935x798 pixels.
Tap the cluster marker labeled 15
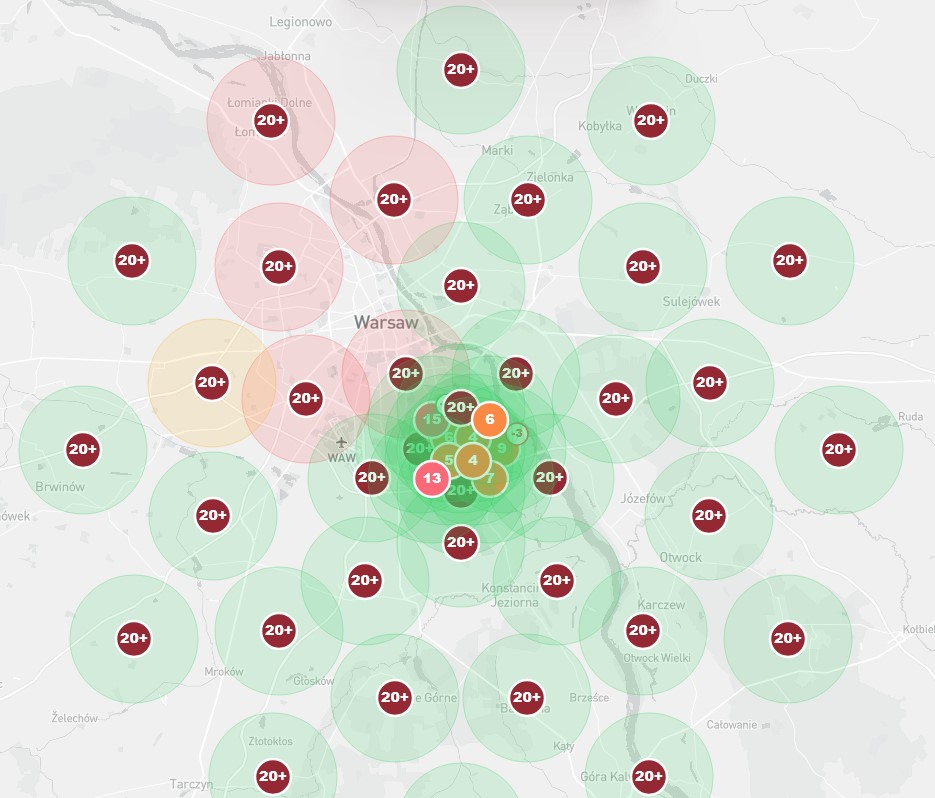pos(432,419)
